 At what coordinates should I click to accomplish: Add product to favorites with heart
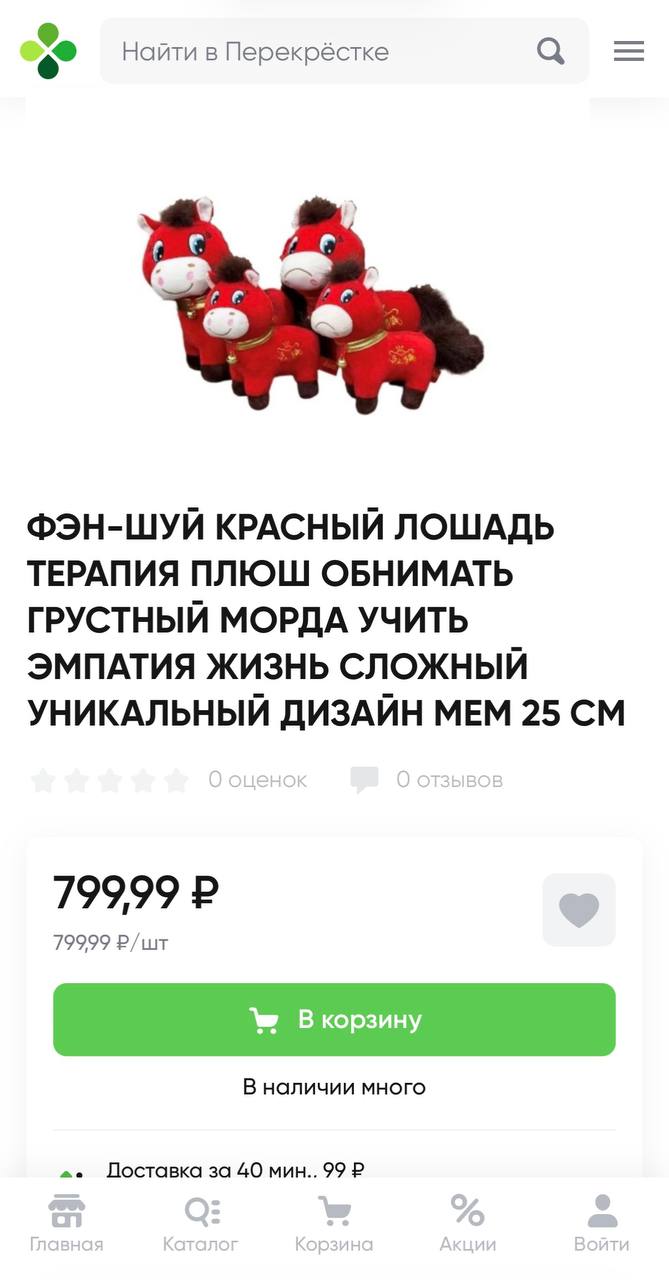tap(578, 910)
